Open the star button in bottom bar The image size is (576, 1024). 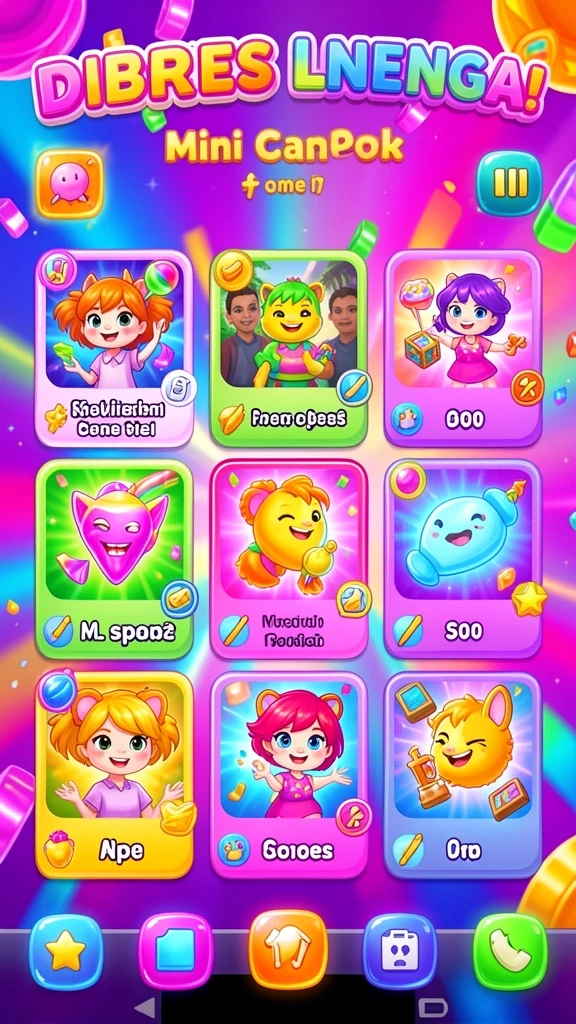pyautogui.click(x=66, y=952)
